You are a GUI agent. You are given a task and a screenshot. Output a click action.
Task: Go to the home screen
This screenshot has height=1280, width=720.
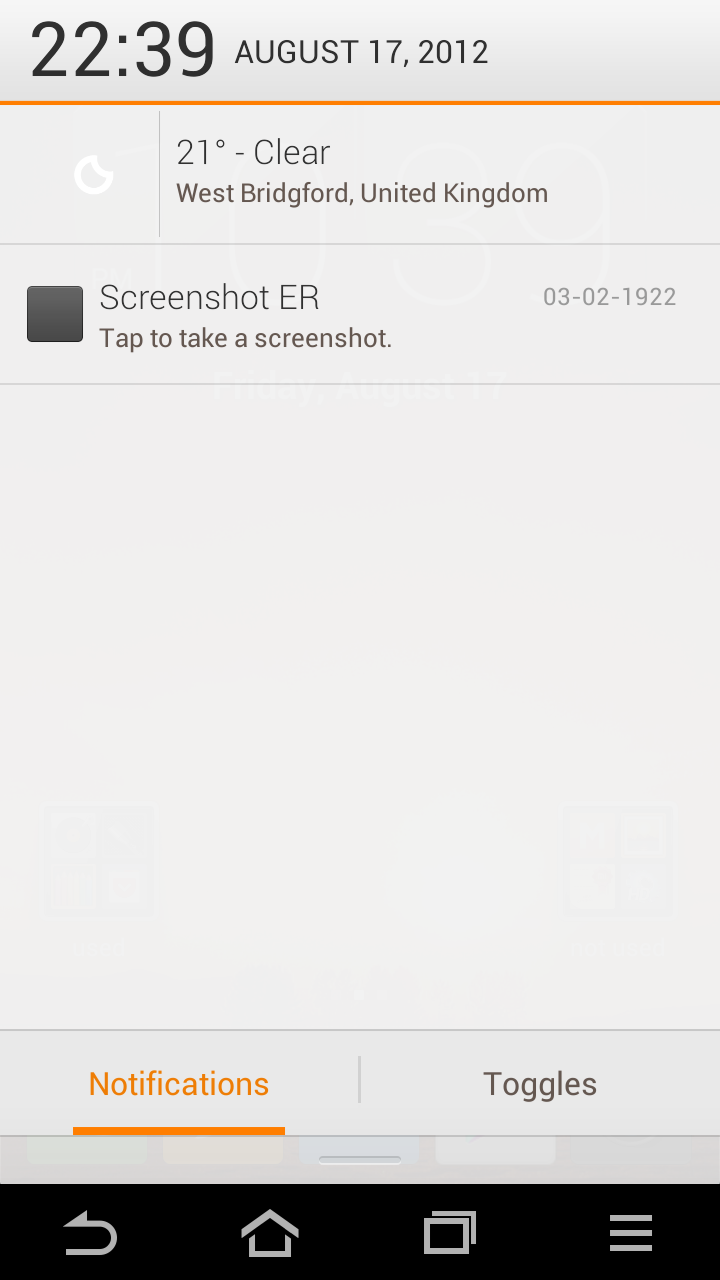click(270, 1233)
